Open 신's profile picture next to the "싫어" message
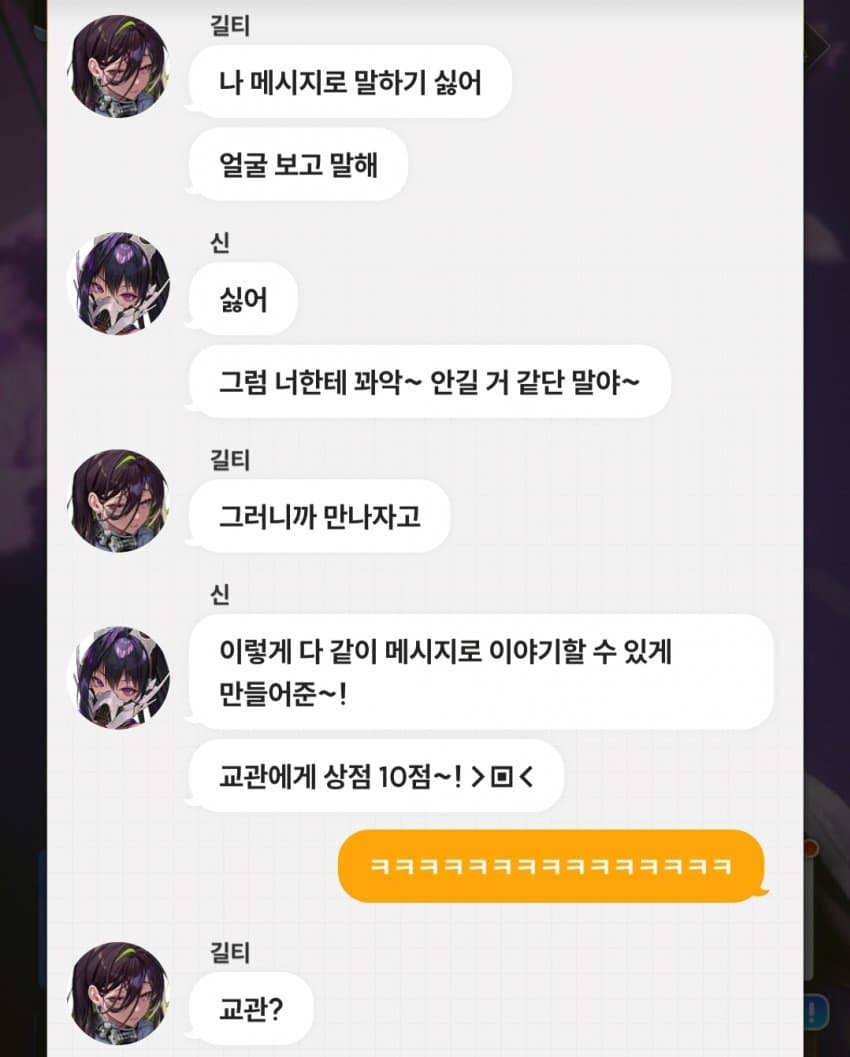 (x=118, y=283)
